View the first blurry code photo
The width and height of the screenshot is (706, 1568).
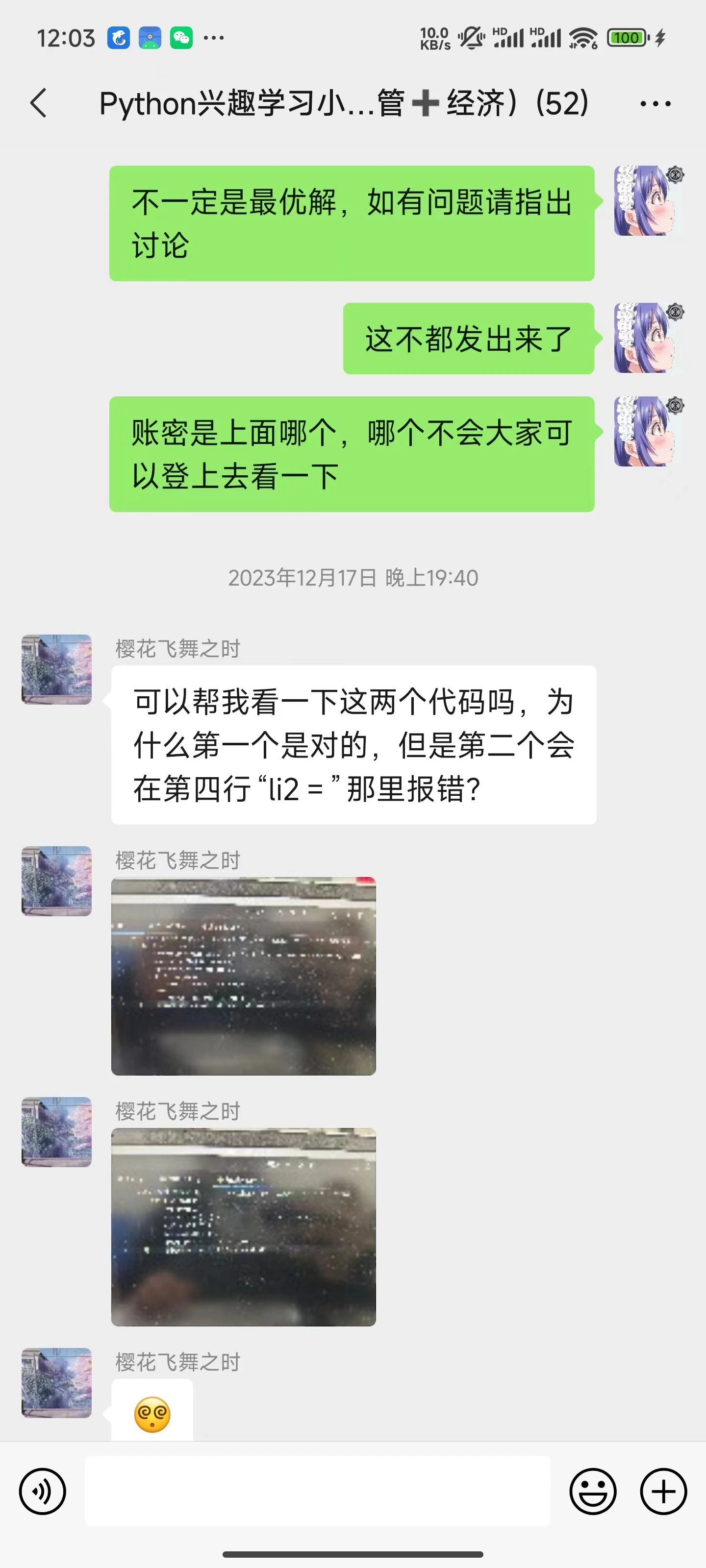(243, 976)
